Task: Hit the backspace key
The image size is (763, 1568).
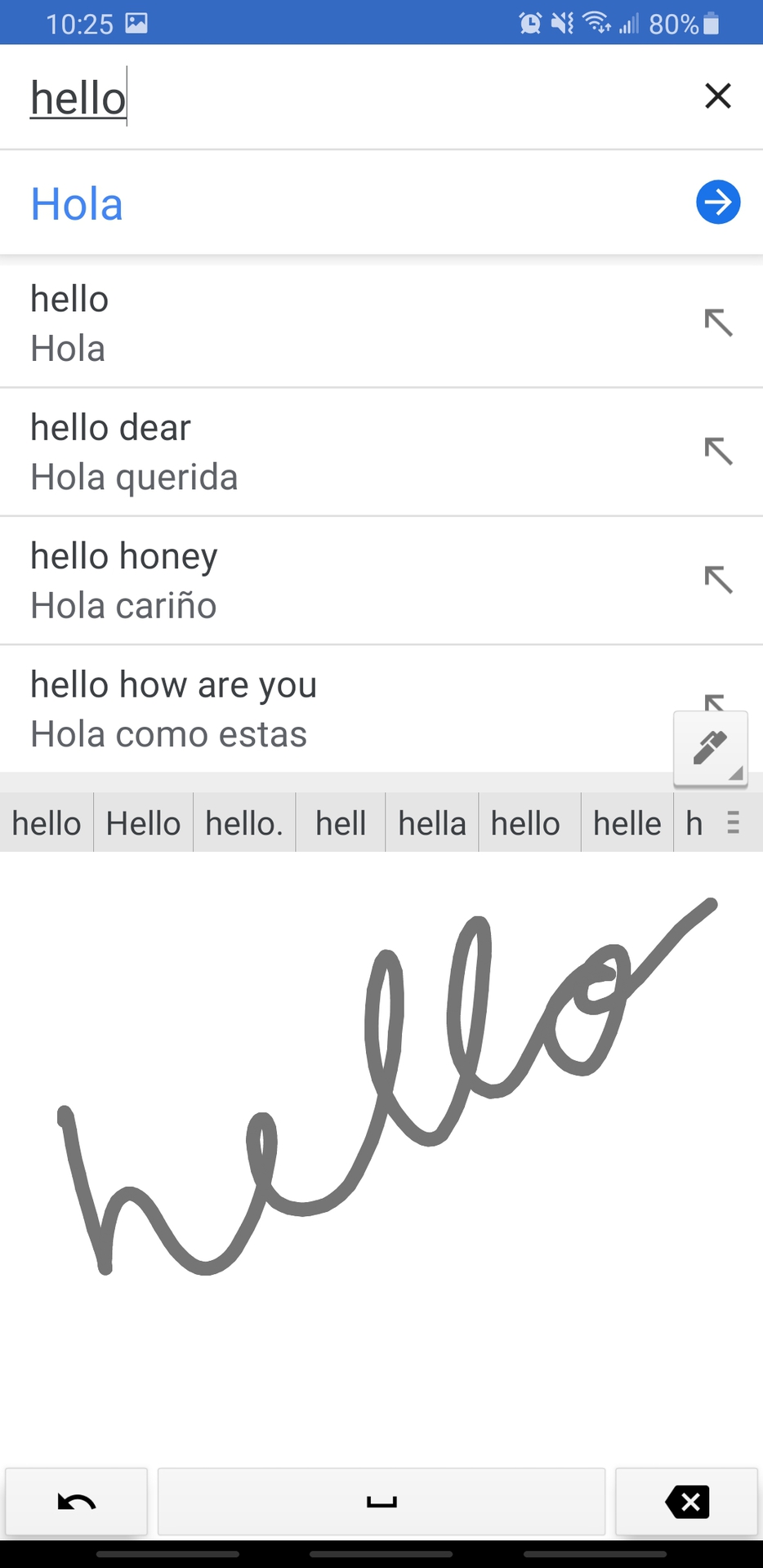Action: click(687, 1502)
